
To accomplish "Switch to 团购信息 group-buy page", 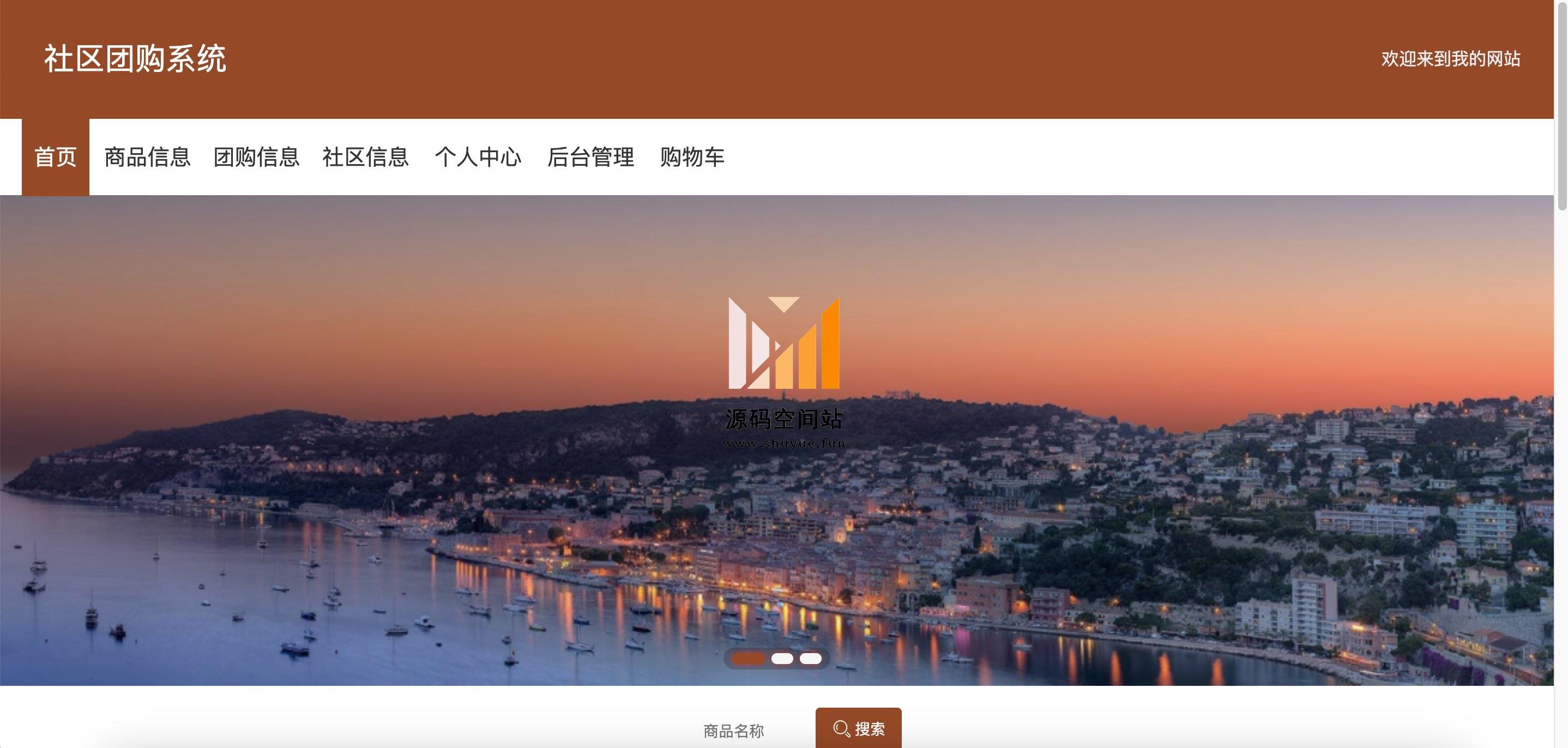I will coord(256,157).
